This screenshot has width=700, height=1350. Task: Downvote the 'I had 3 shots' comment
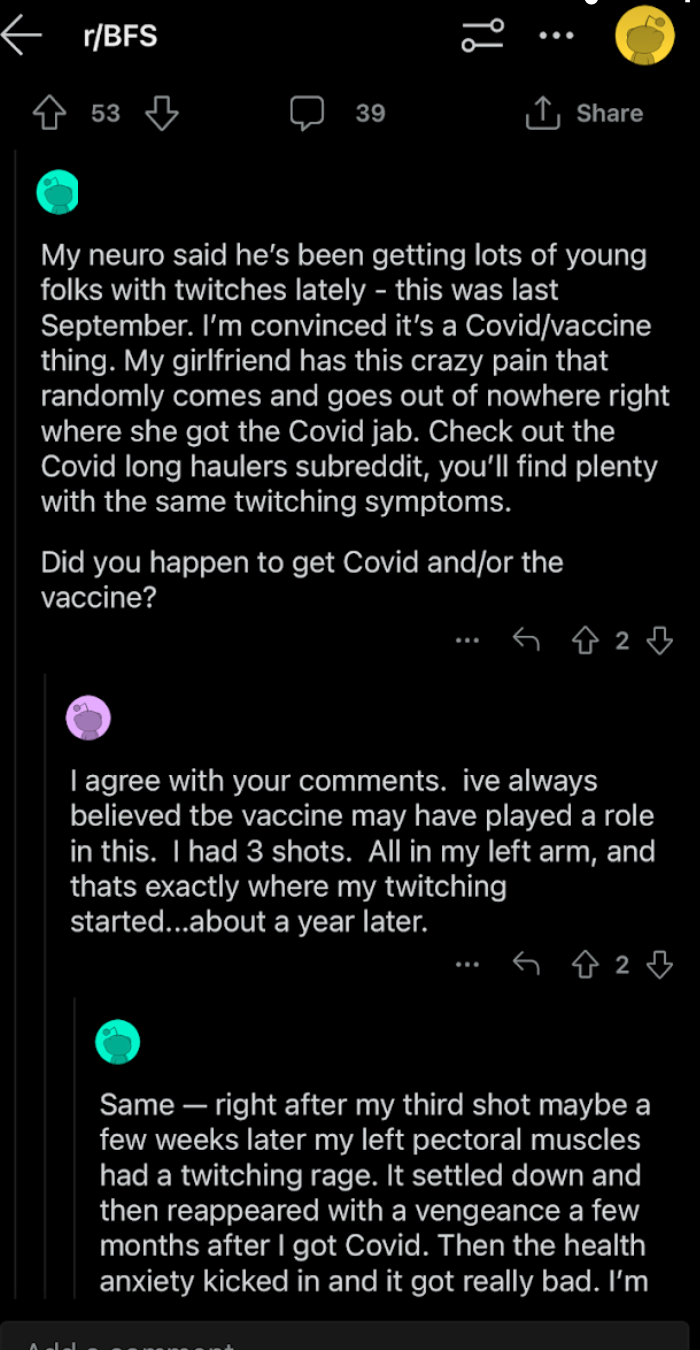click(659, 965)
